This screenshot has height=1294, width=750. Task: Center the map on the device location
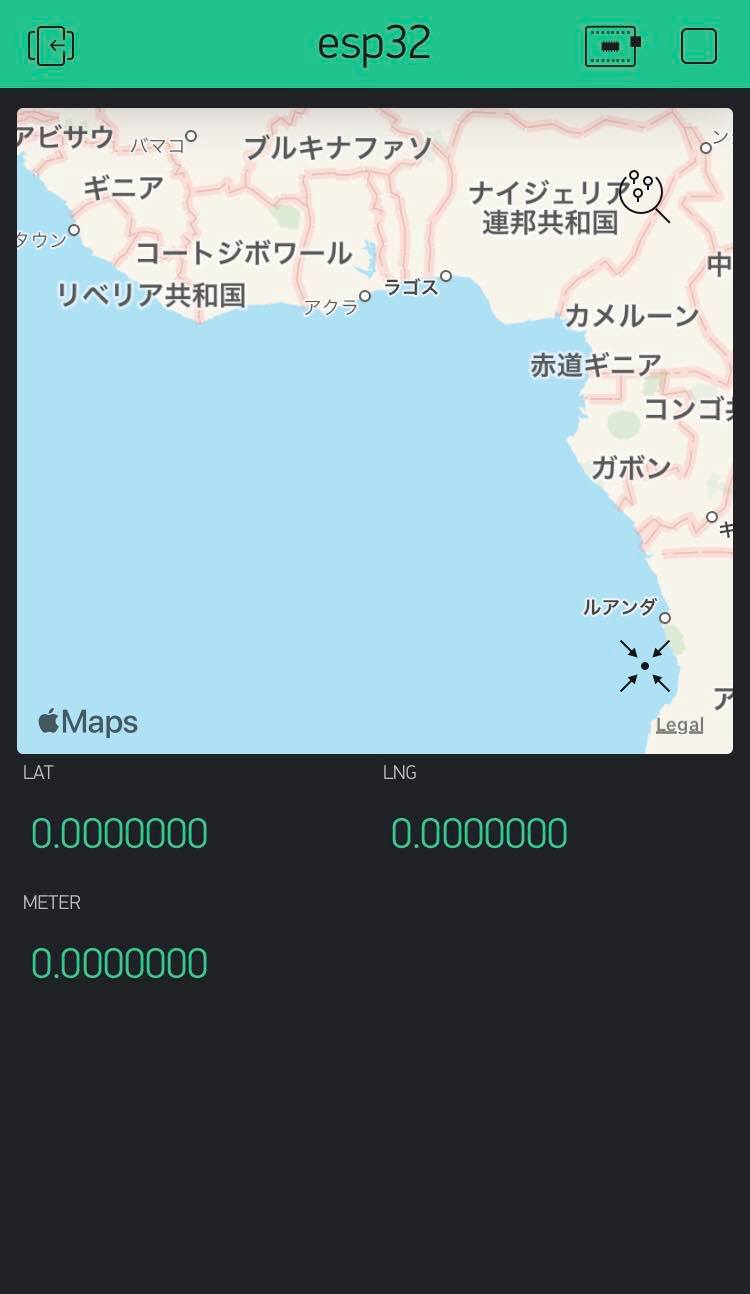pyautogui.click(x=645, y=666)
